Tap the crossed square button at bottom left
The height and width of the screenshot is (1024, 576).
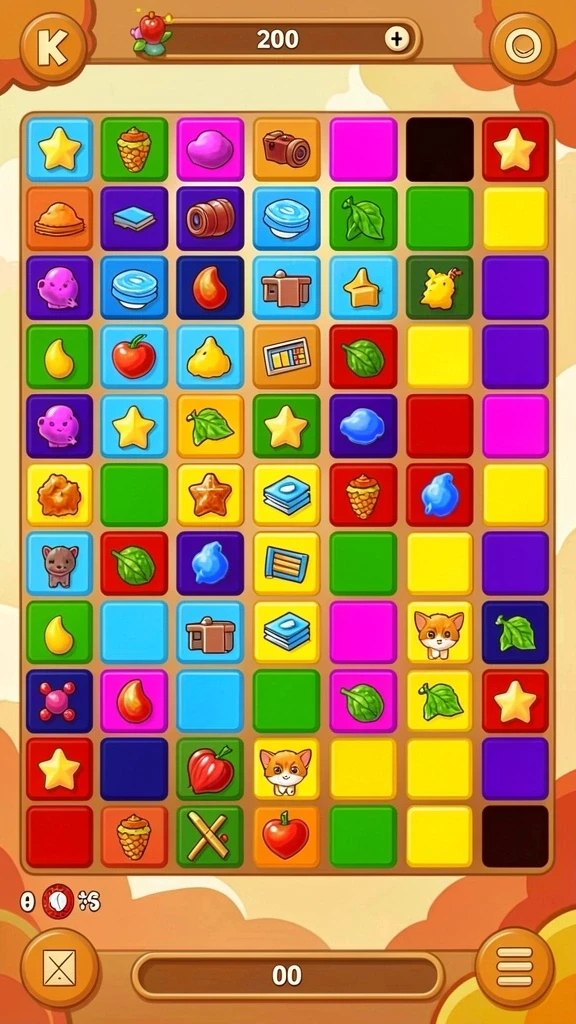[59, 967]
